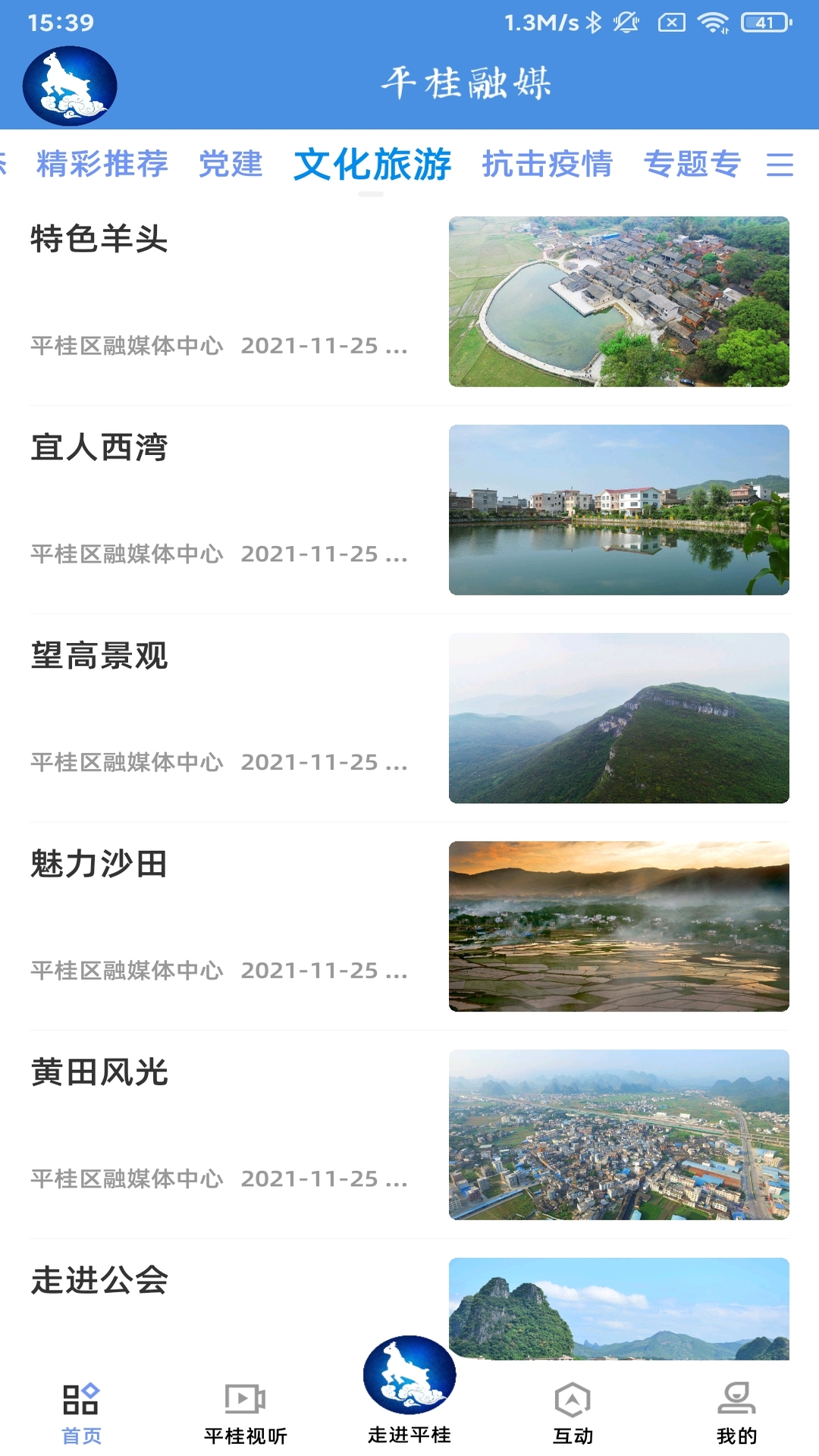Switch to the 抗击疫情 tab

point(549,164)
